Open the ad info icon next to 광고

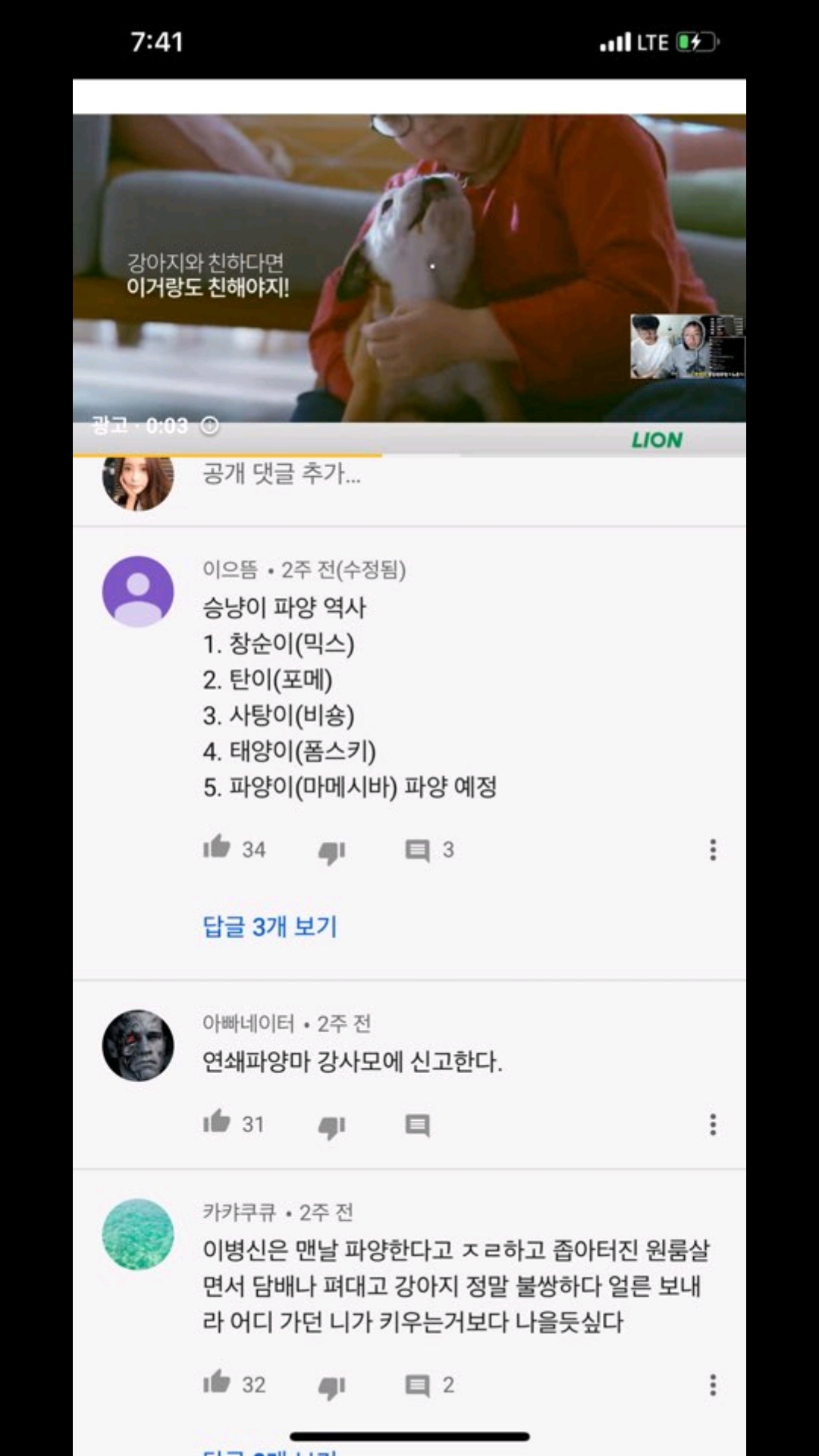210,425
